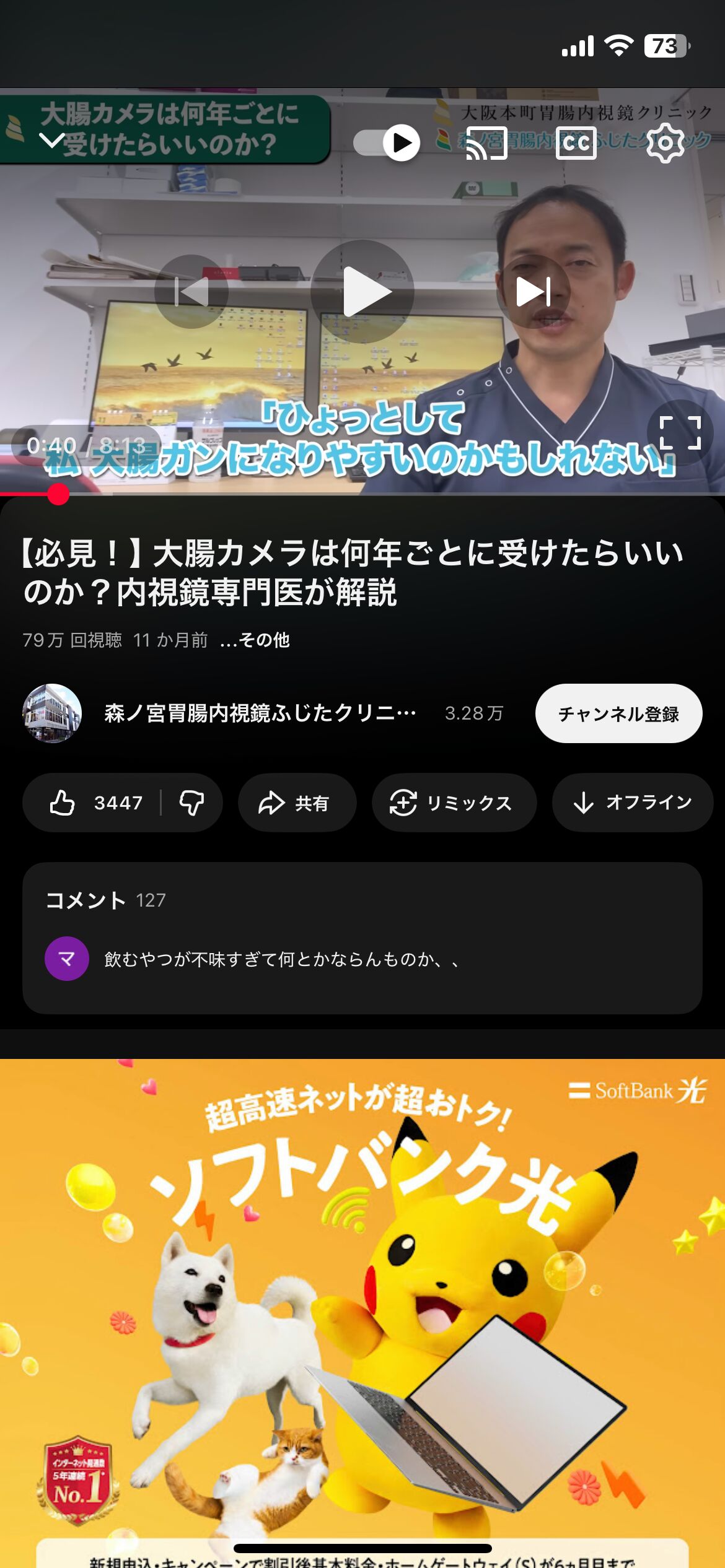Play the paused video

point(362,292)
